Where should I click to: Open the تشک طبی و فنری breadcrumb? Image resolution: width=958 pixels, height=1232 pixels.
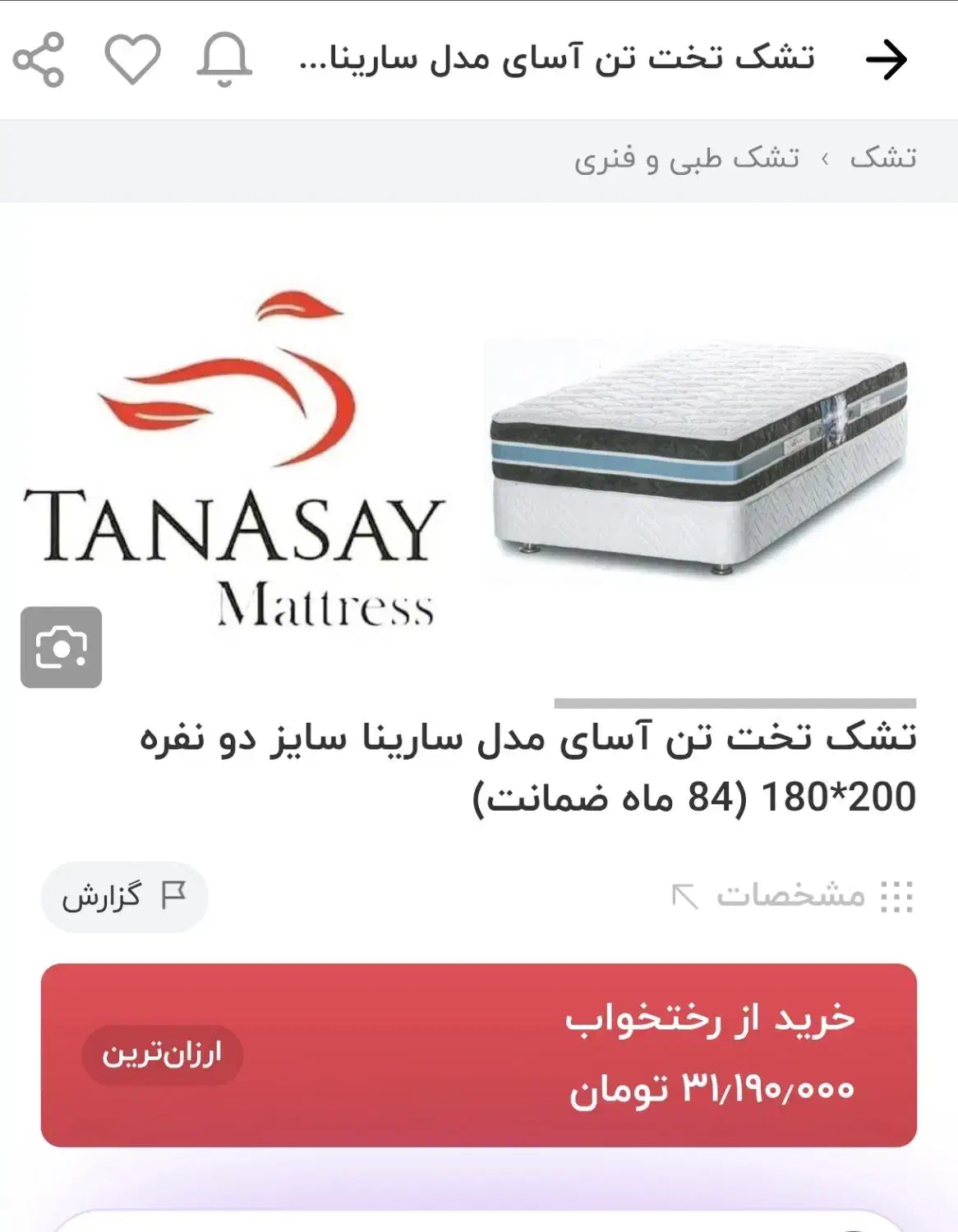[x=686, y=159]
